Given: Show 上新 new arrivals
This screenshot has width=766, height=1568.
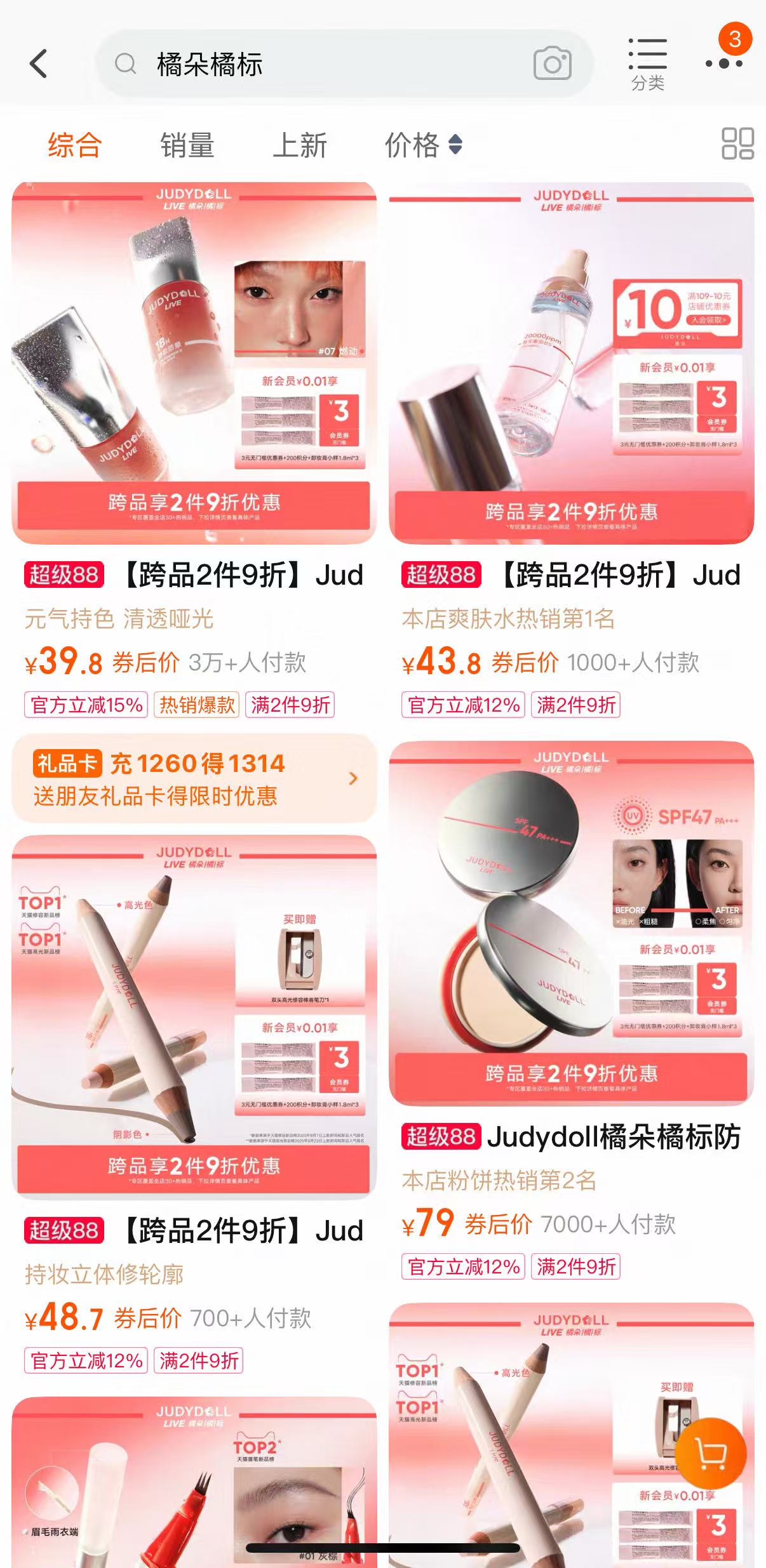Looking at the screenshot, I should (299, 145).
